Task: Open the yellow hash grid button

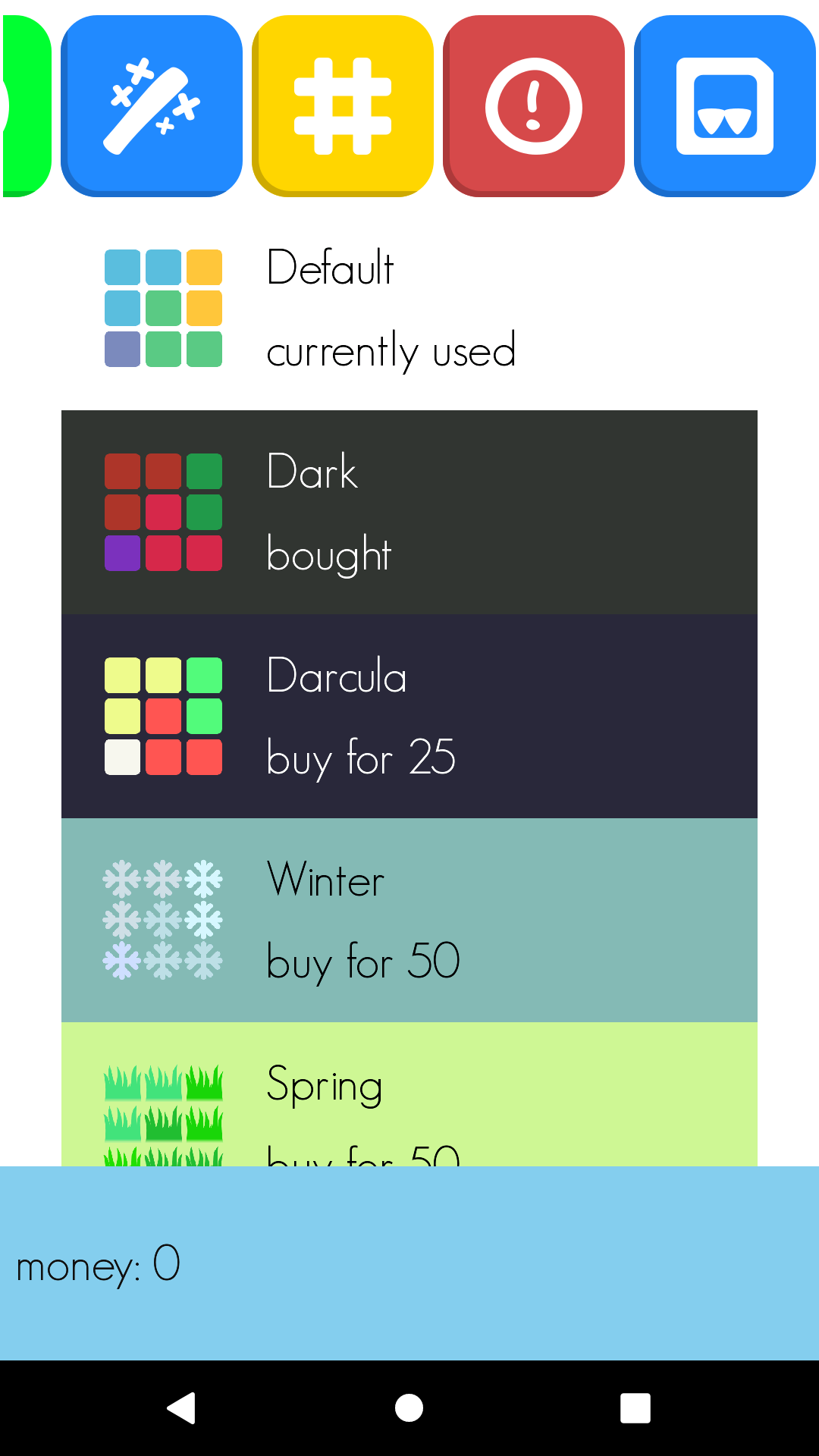Action: 343,106
